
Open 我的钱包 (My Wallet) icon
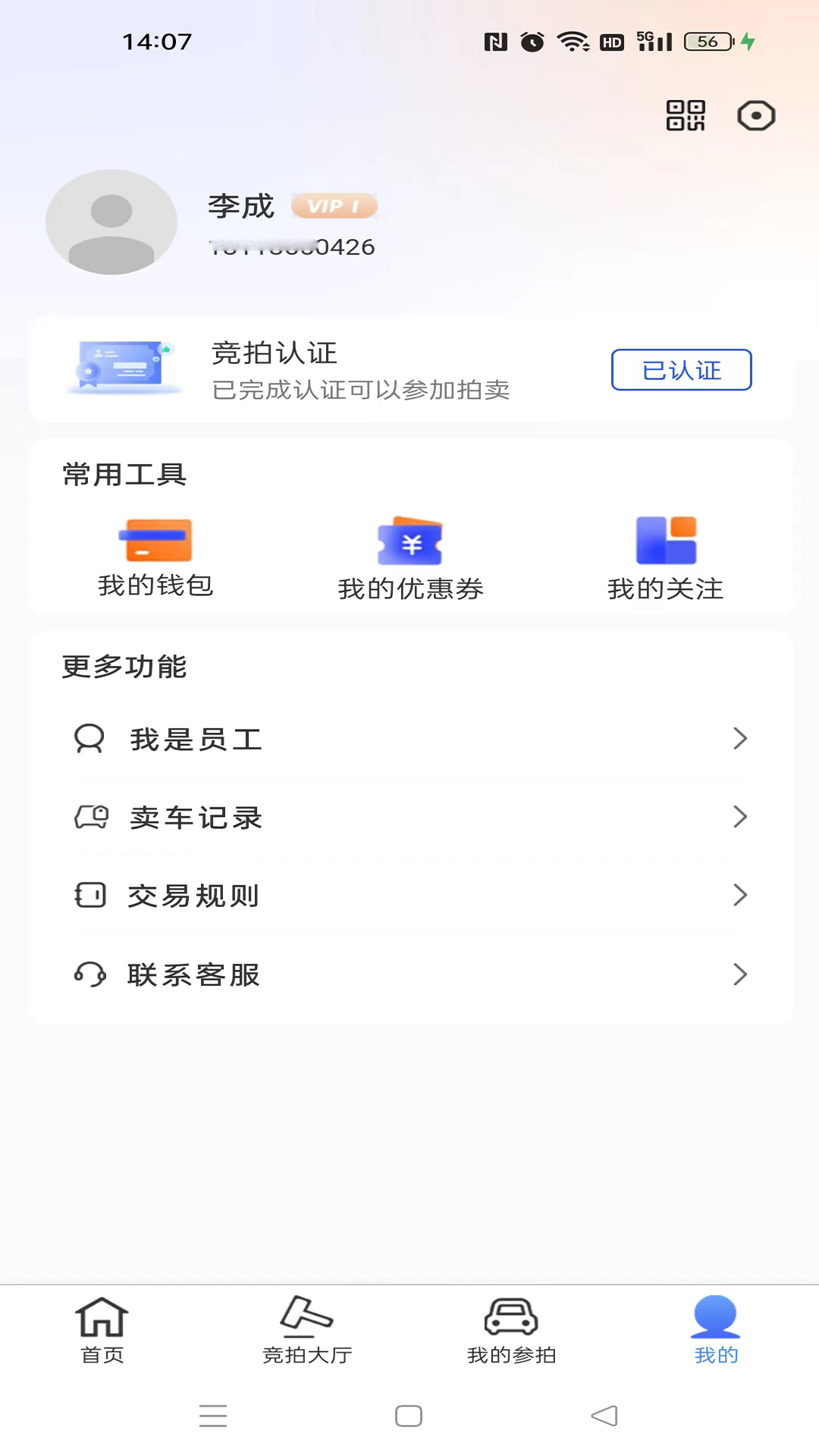coord(155,541)
